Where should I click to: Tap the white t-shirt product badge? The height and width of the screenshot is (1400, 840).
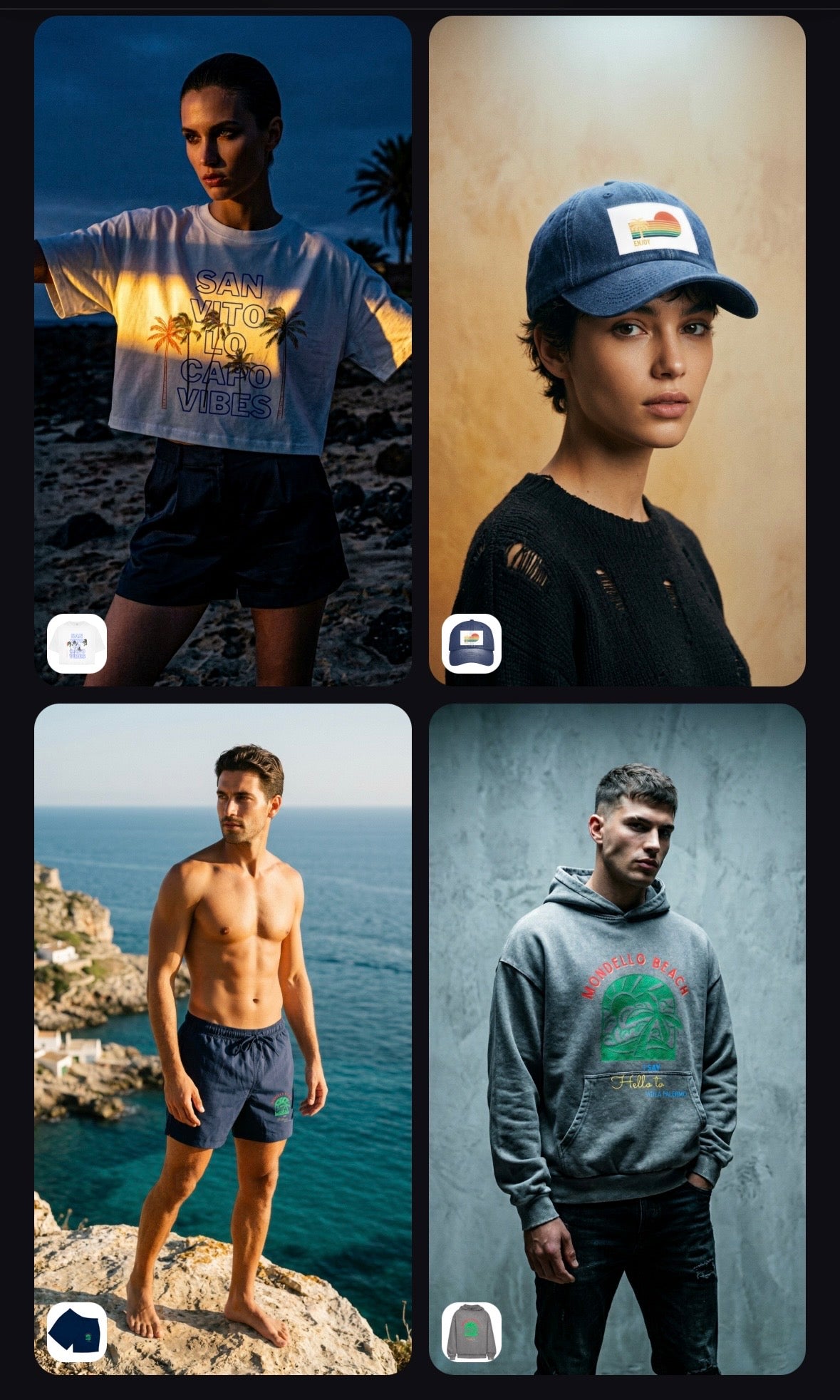point(77,644)
